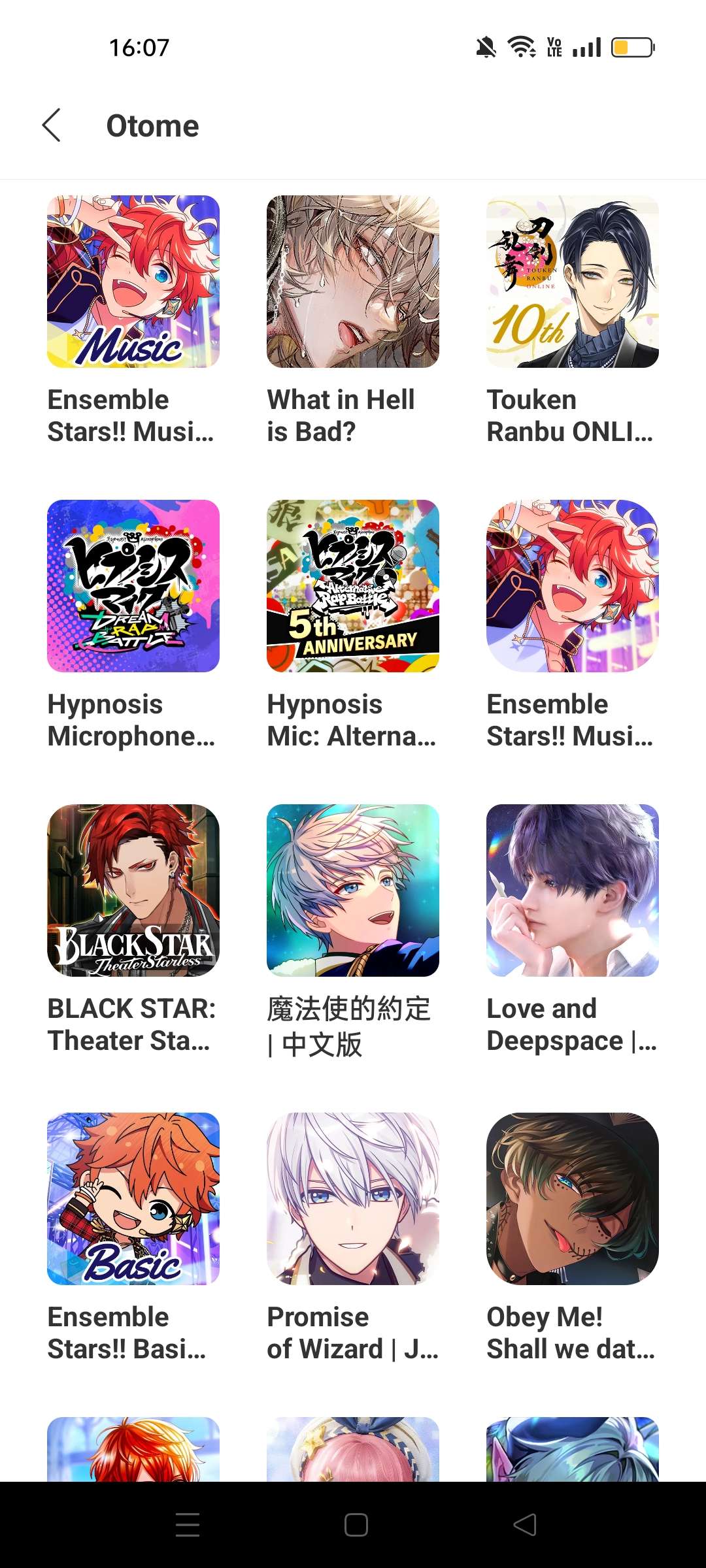Open Ensemble Stars!! Basic
706x1568 pixels.
point(133,1199)
